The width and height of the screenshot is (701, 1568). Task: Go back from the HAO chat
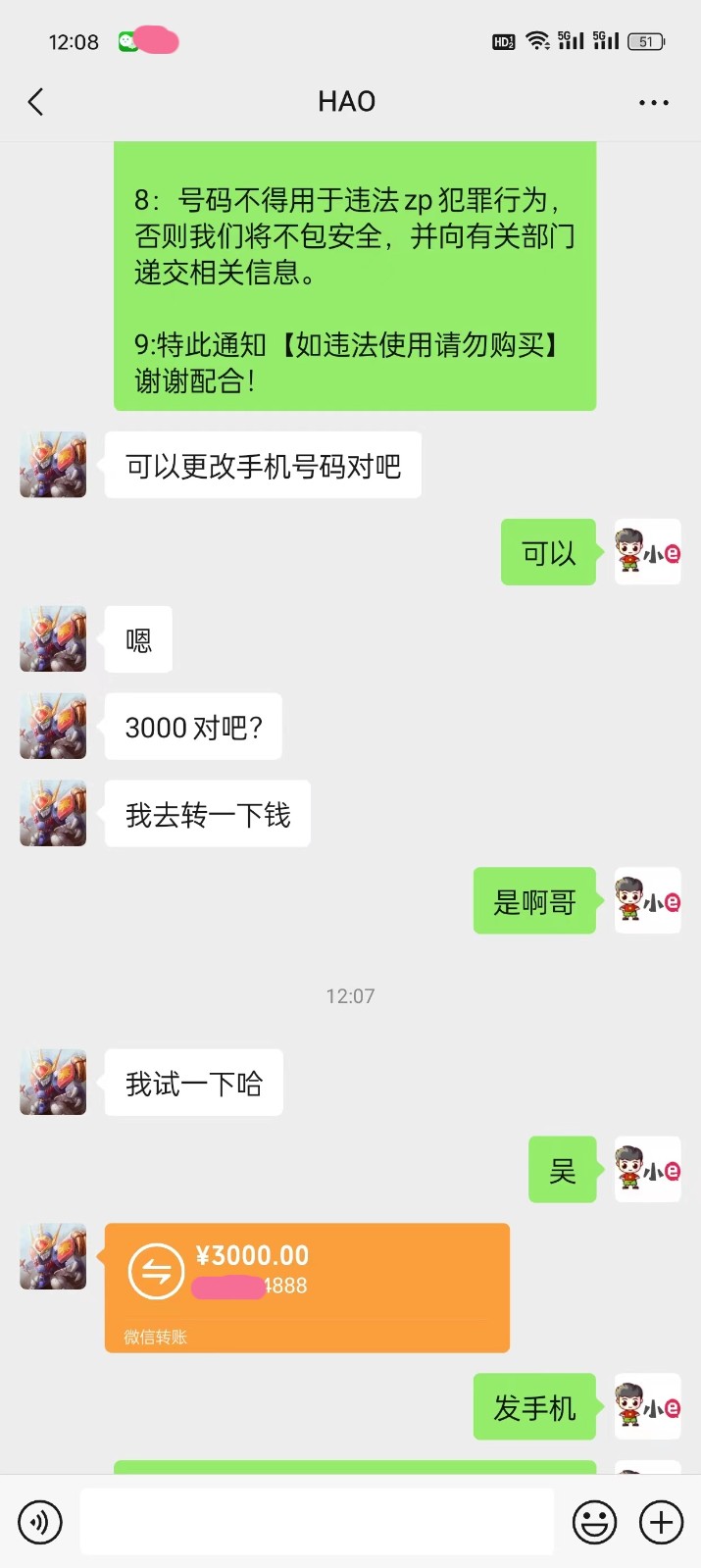coord(36,102)
